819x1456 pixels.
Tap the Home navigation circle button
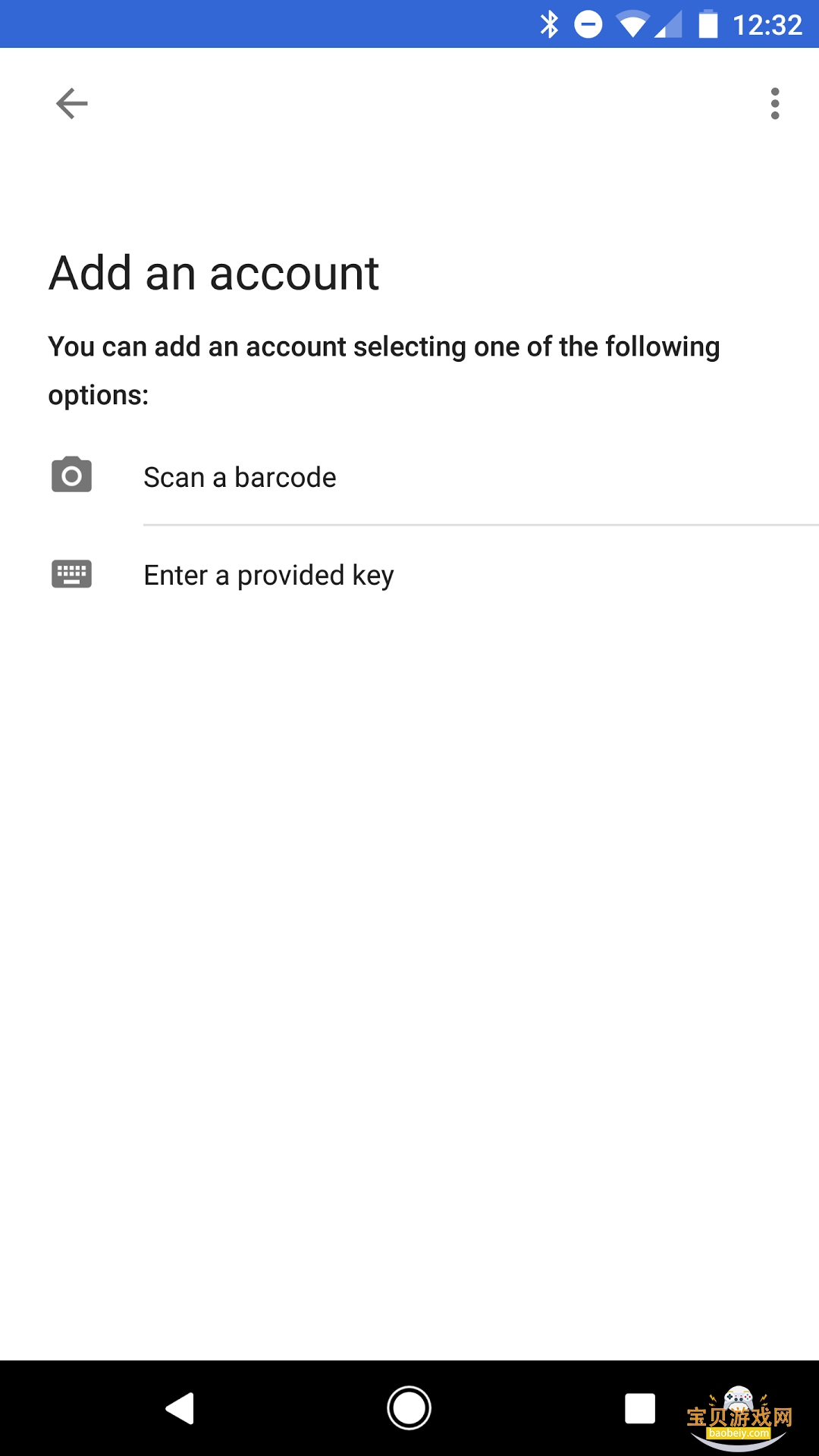point(409,1407)
